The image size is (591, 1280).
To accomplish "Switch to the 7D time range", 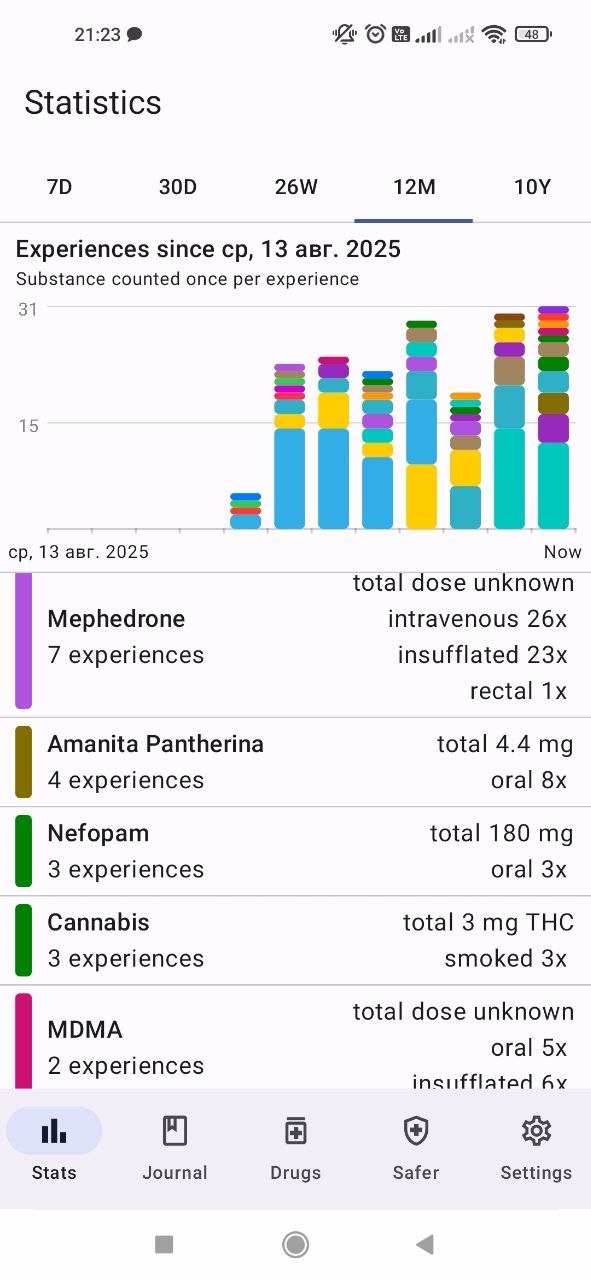I will (x=59, y=187).
